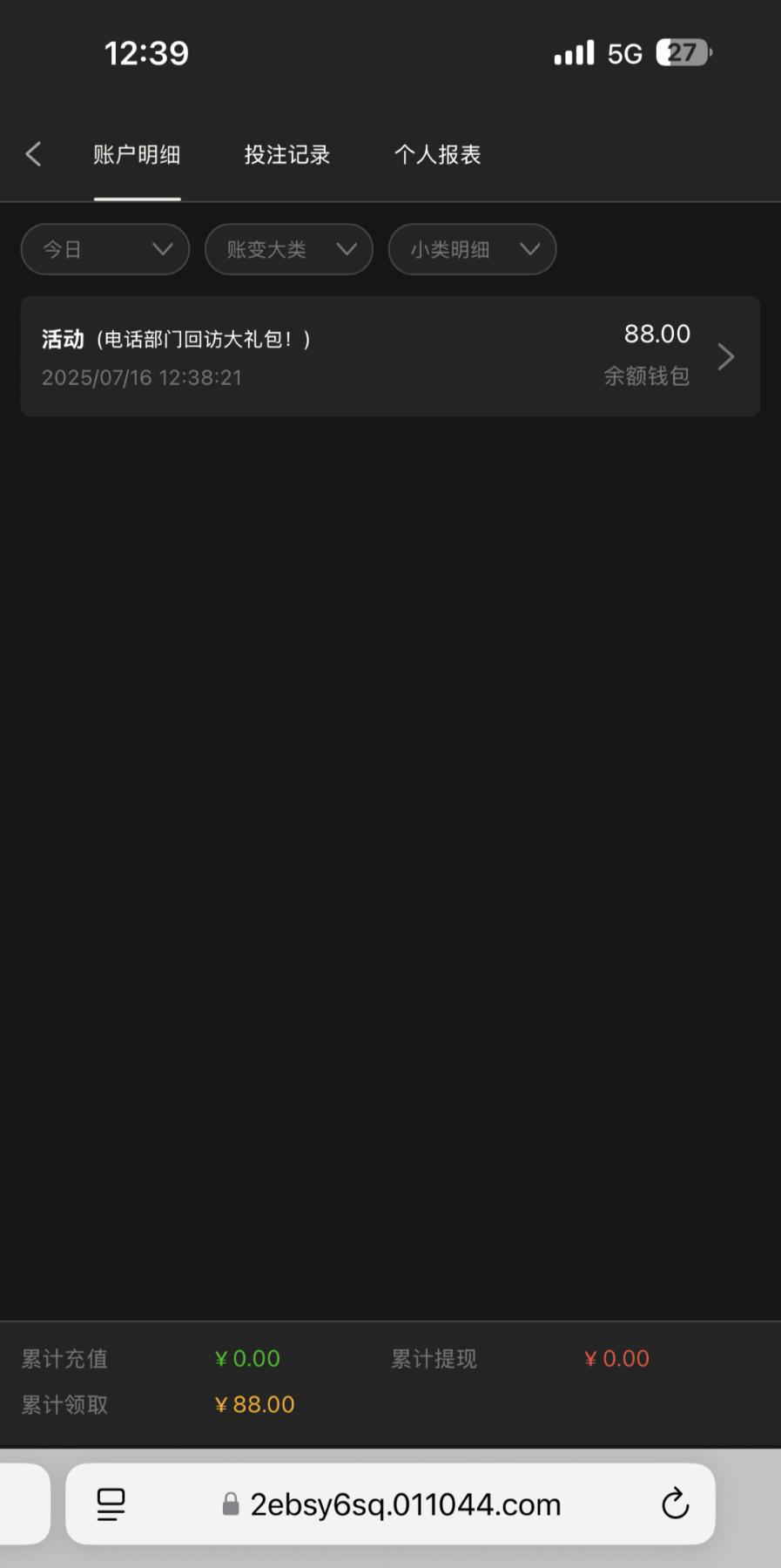The image size is (781, 1568).
Task: Open the 个人报表 tab
Action: 437,155
